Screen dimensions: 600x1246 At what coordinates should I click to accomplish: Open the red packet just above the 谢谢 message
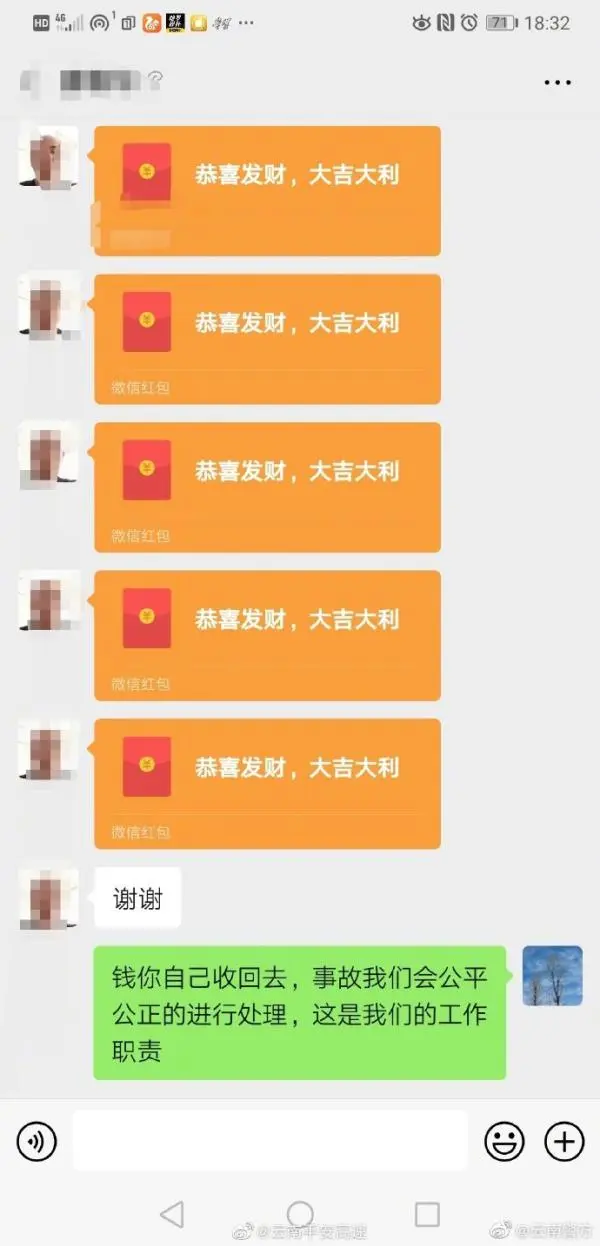(x=267, y=783)
